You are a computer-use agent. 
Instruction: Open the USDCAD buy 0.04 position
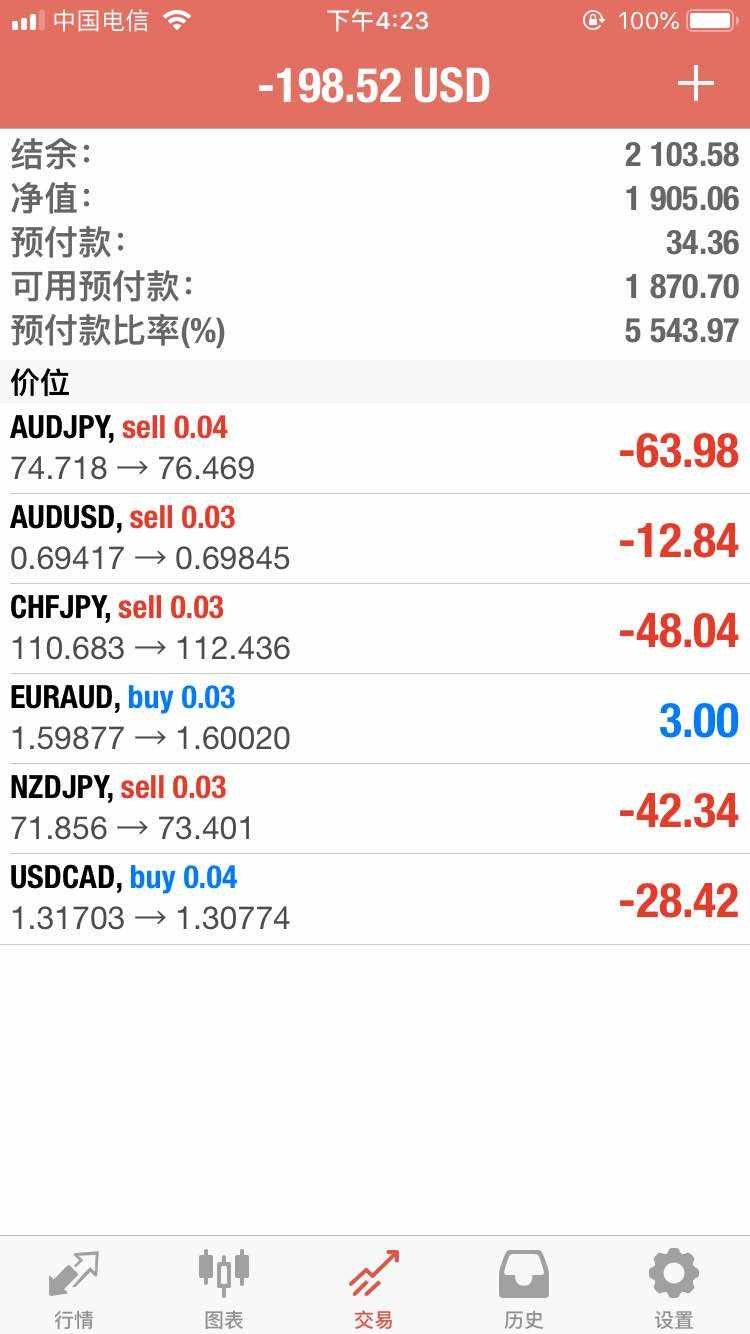click(375, 899)
